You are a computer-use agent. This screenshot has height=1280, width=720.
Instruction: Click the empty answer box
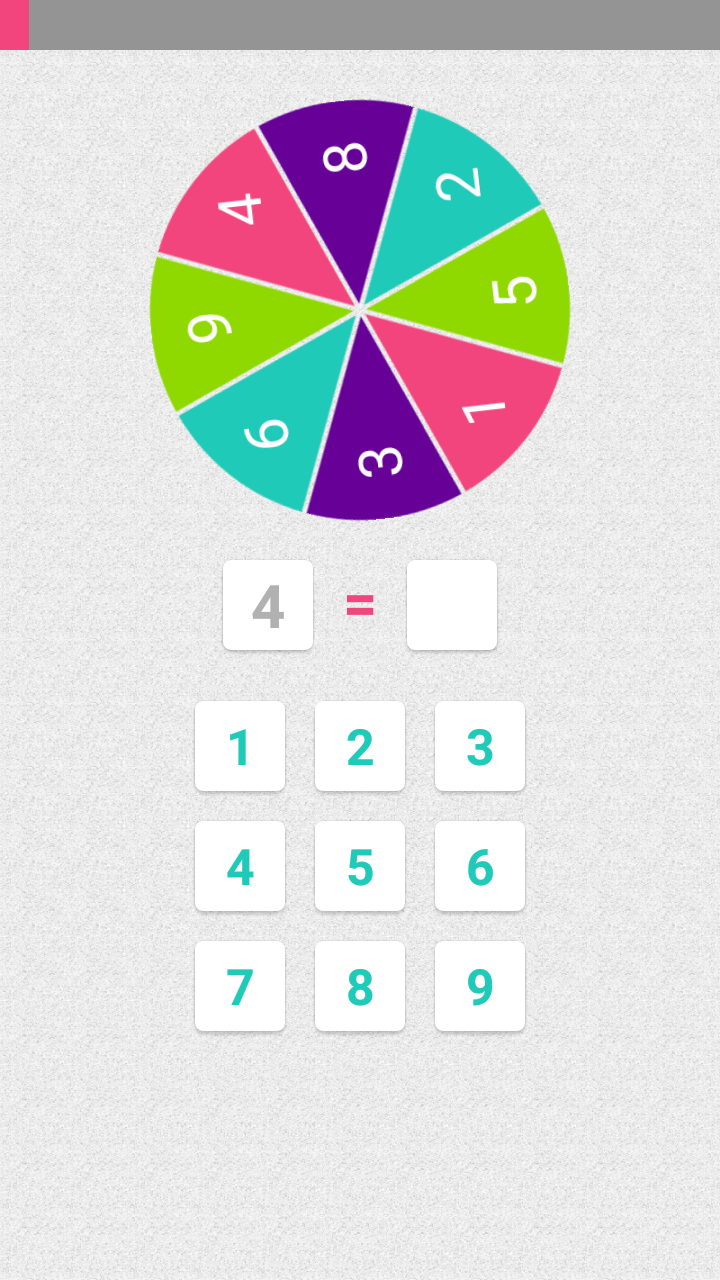coord(452,605)
